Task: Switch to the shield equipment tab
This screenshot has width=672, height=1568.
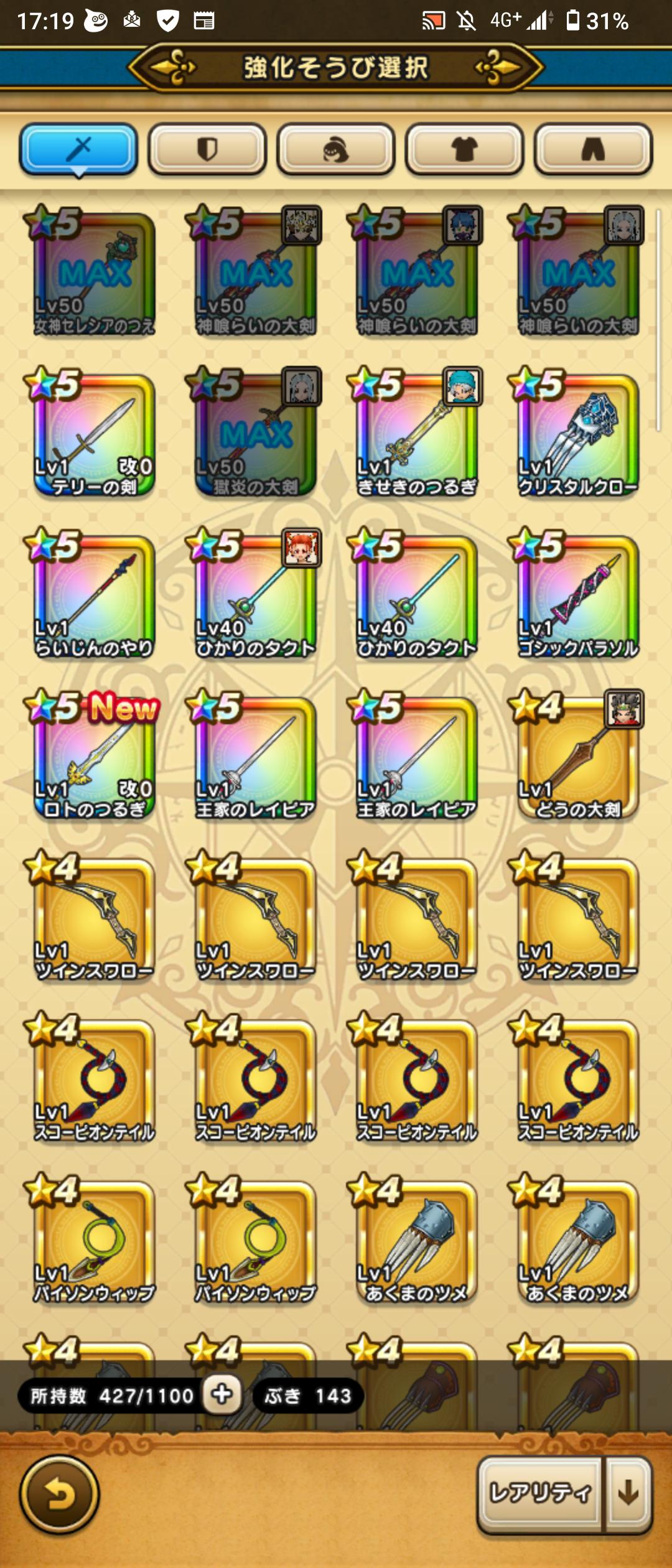Action: tap(207, 149)
